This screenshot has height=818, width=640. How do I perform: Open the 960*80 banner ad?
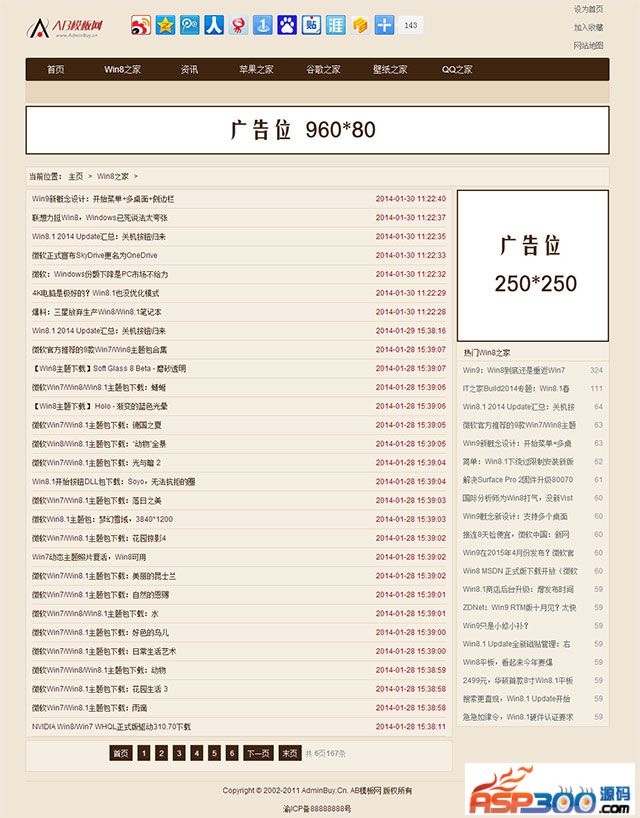(317, 130)
